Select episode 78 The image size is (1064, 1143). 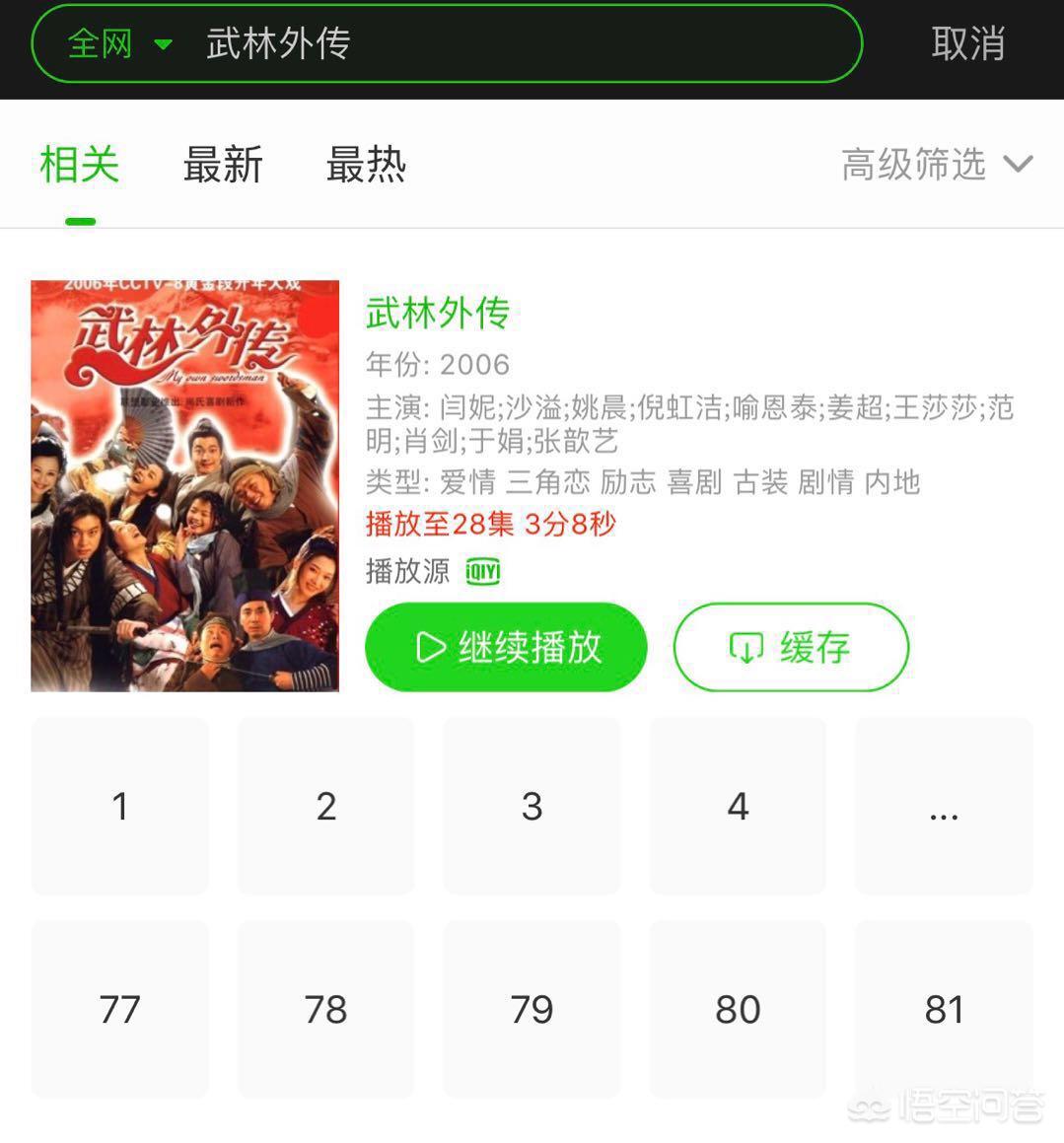[x=325, y=1009]
